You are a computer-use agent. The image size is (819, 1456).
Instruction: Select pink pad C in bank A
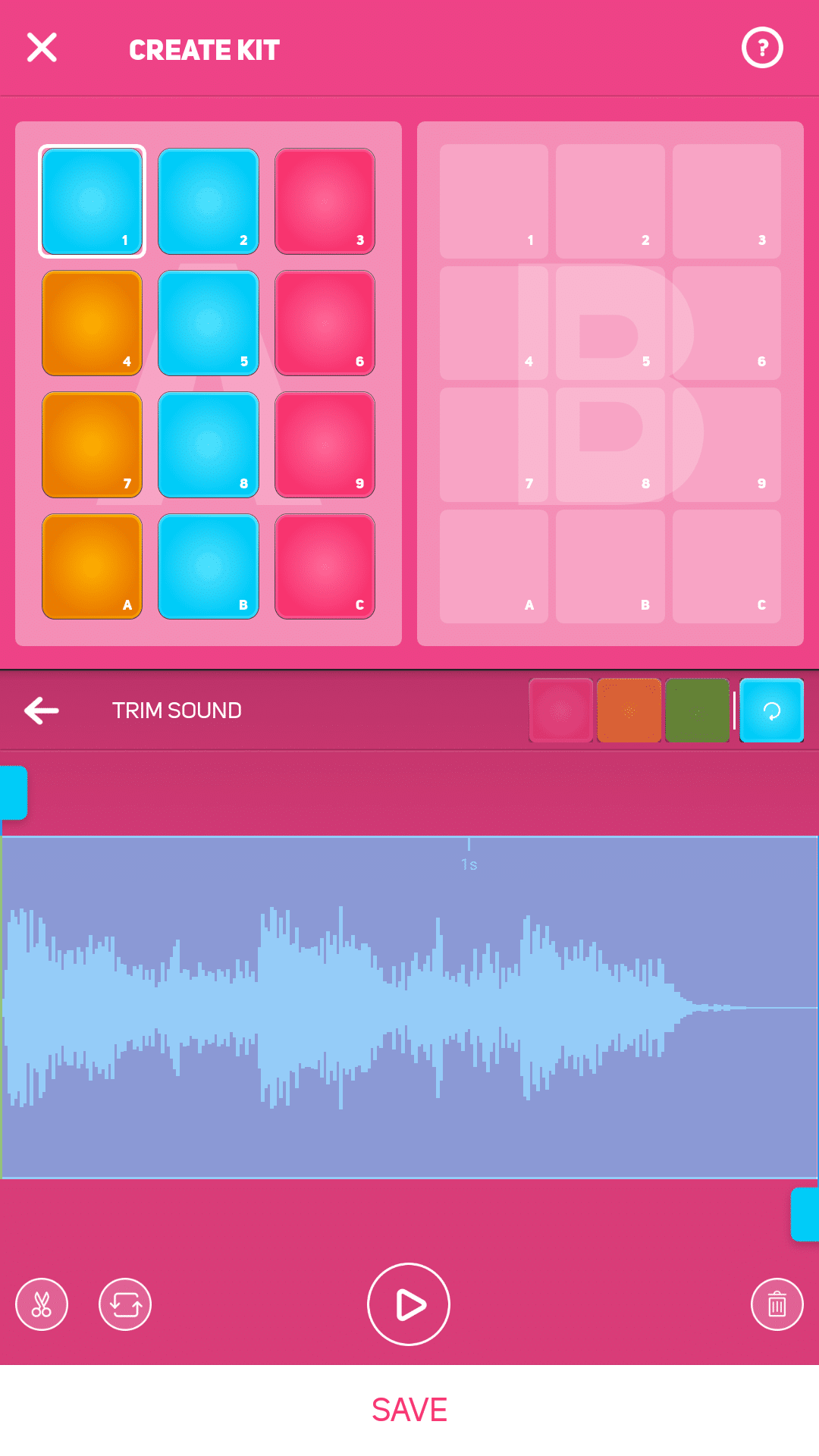(325, 566)
